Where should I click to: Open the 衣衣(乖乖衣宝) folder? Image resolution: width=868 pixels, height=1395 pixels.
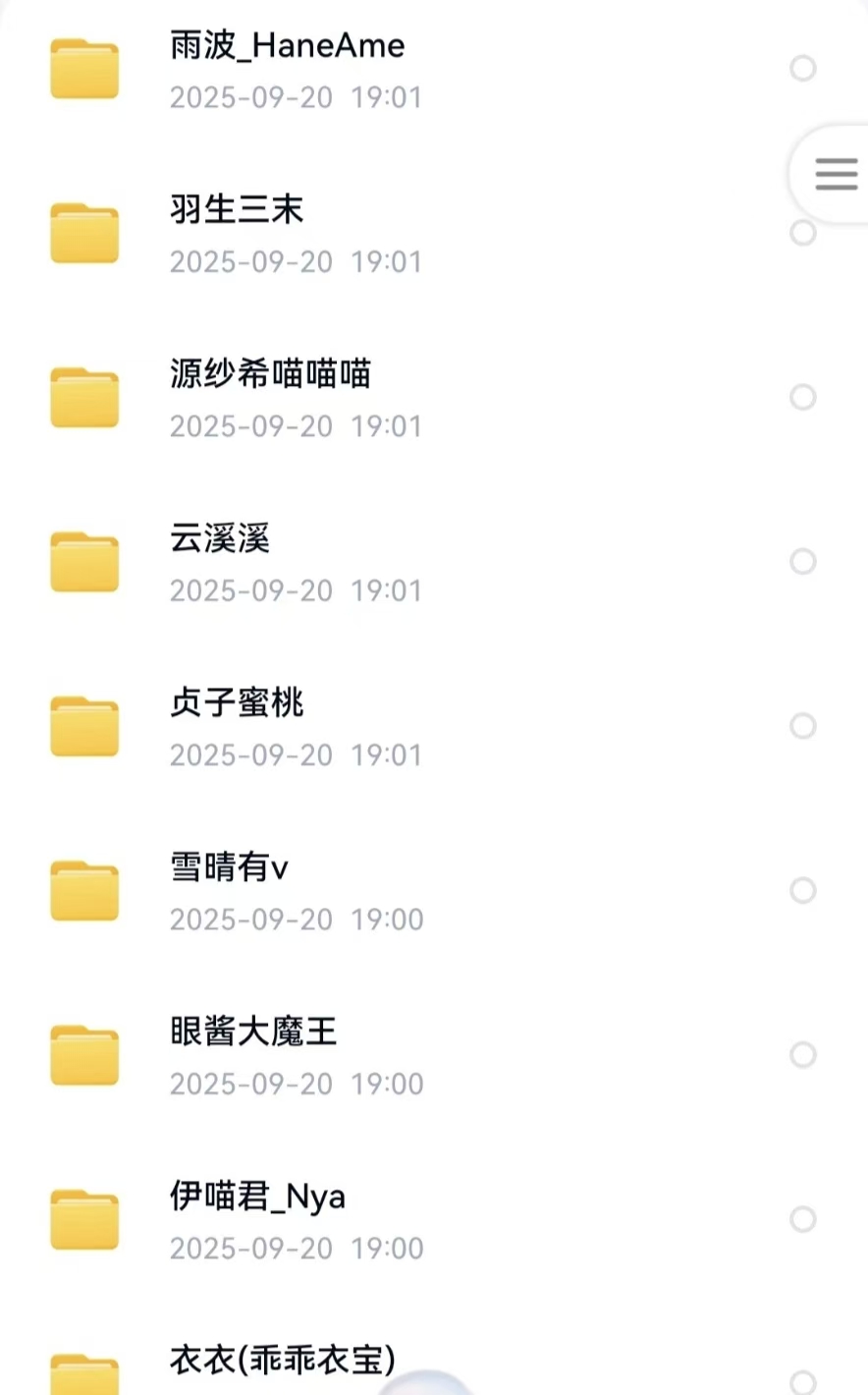click(283, 1361)
